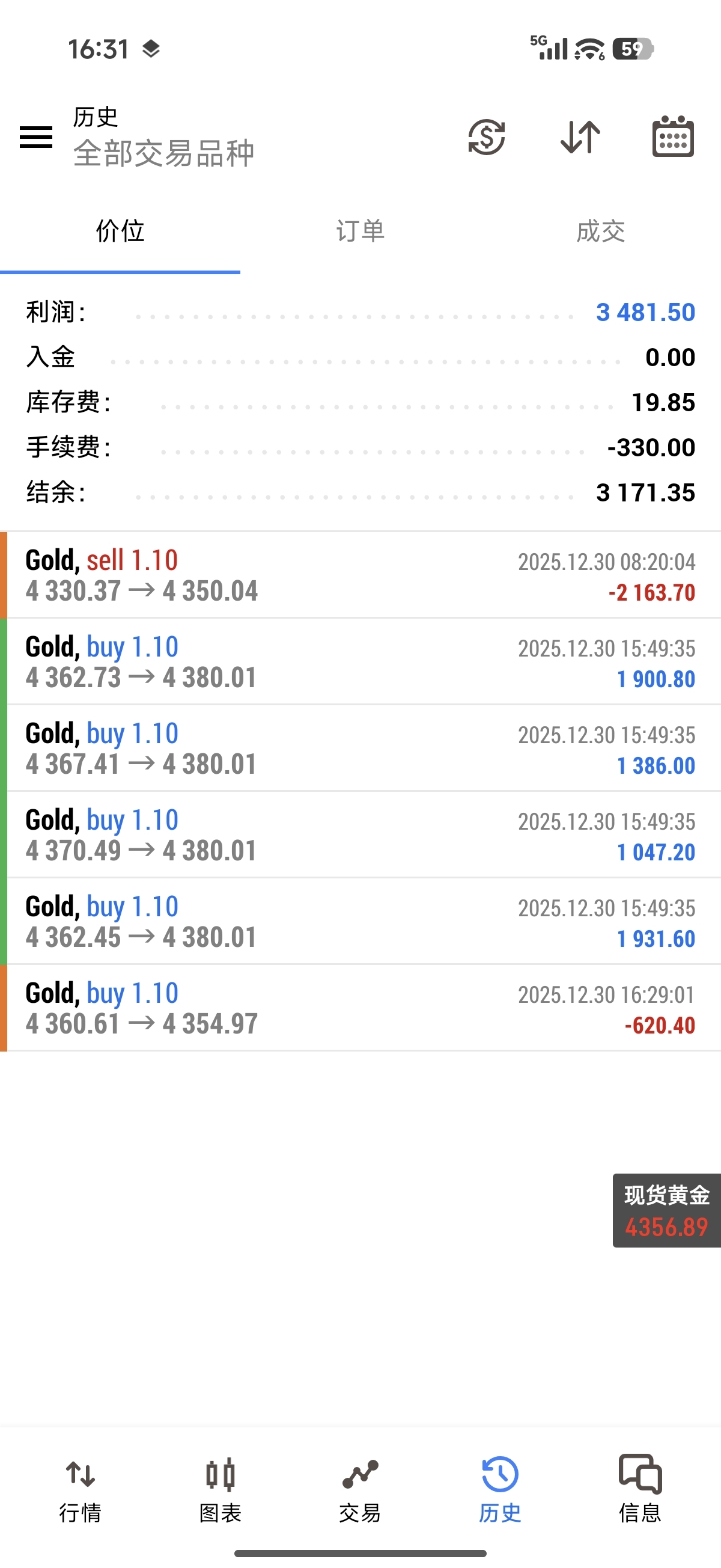Screen dimensions: 721x1568
Task: Select the 价位 tab
Action: [120, 231]
